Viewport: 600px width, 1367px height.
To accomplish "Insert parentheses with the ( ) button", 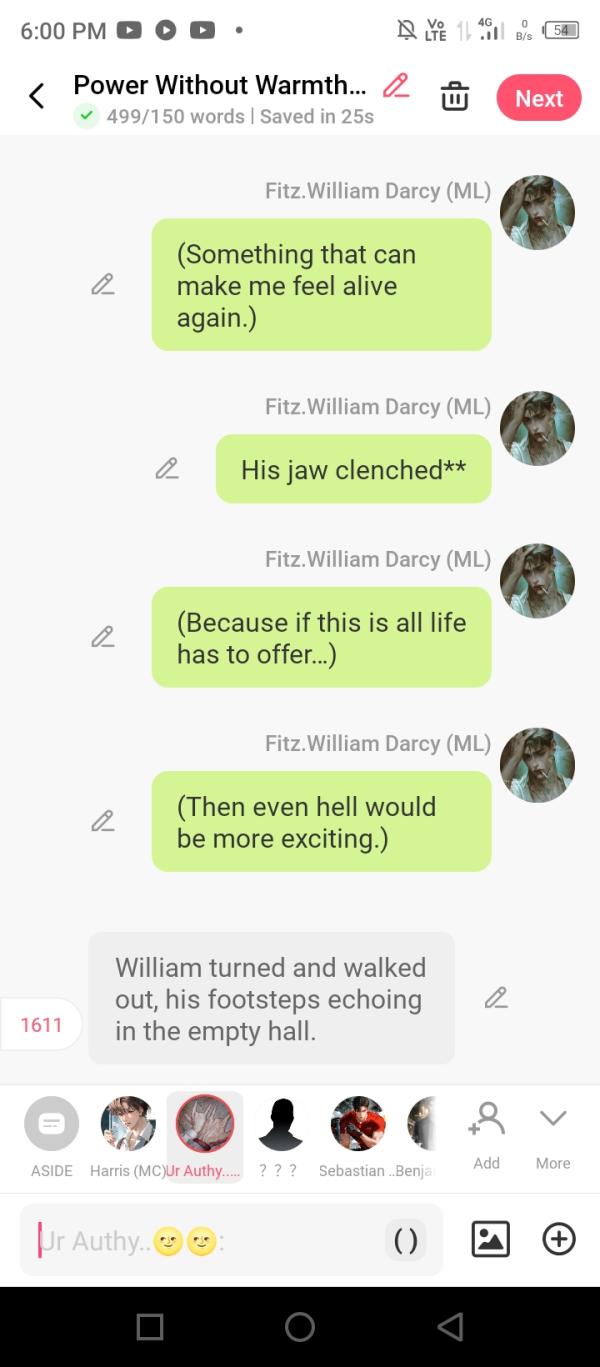I will point(406,1241).
